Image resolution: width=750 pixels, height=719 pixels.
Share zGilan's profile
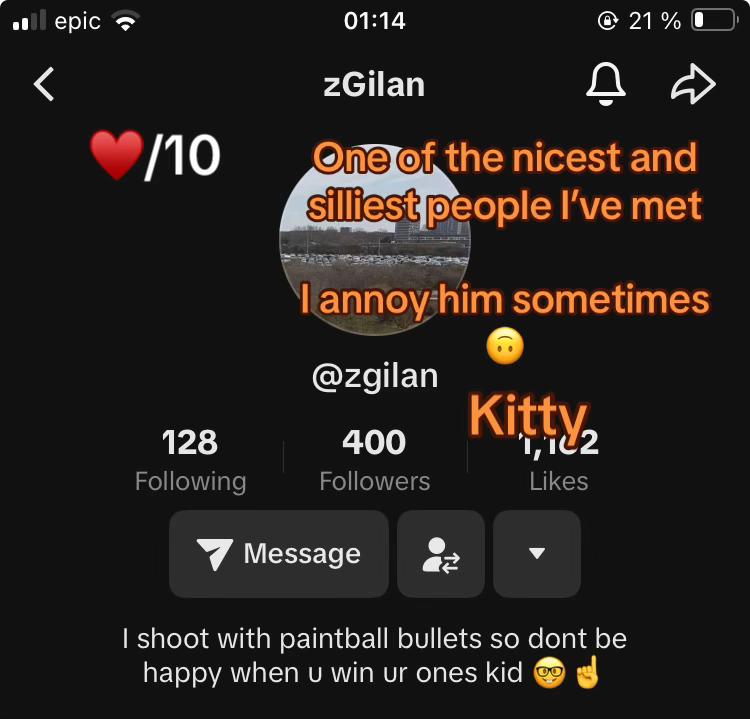tap(692, 85)
